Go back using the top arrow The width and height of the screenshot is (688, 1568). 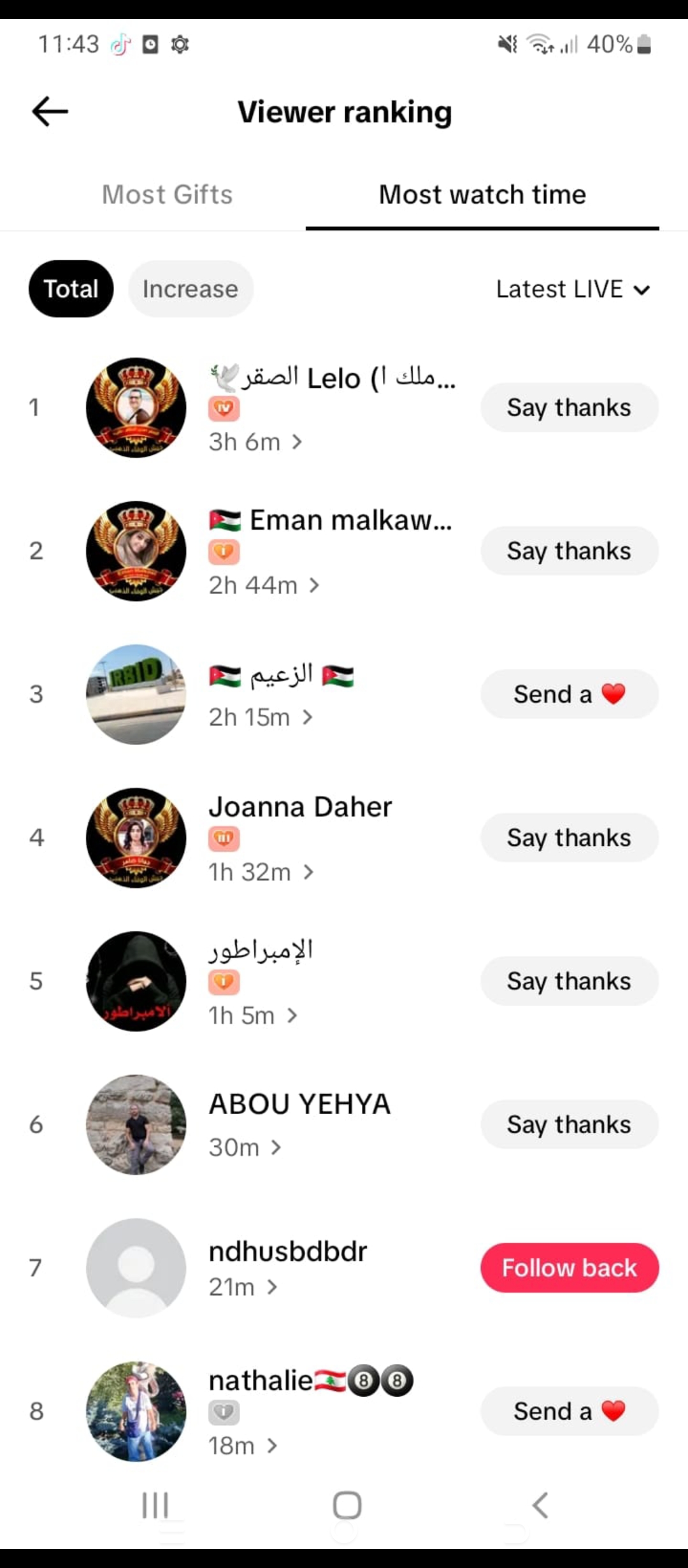coord(50,112)
